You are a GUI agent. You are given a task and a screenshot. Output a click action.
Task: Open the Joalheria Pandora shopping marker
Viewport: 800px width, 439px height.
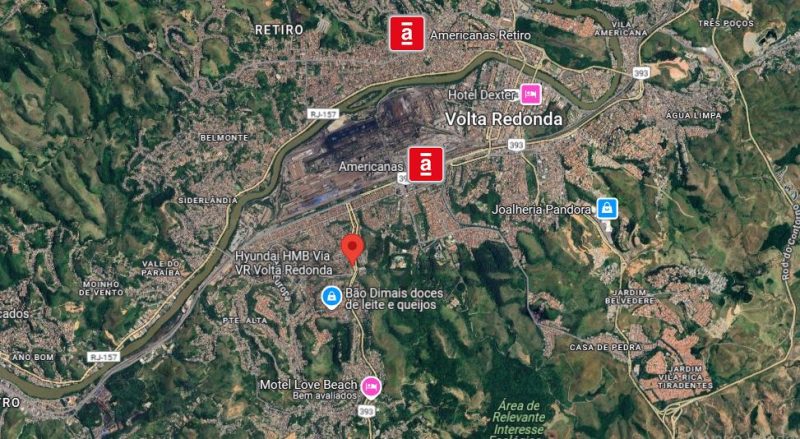[606, 208]
